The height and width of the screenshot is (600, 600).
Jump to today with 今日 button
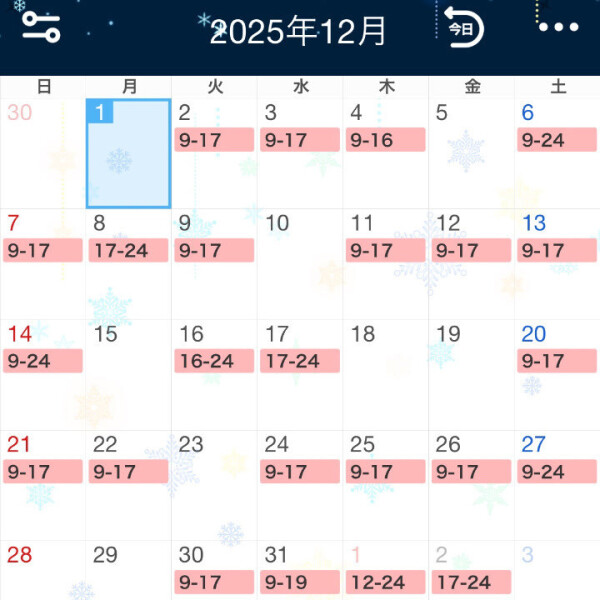(x=463, y=29)
